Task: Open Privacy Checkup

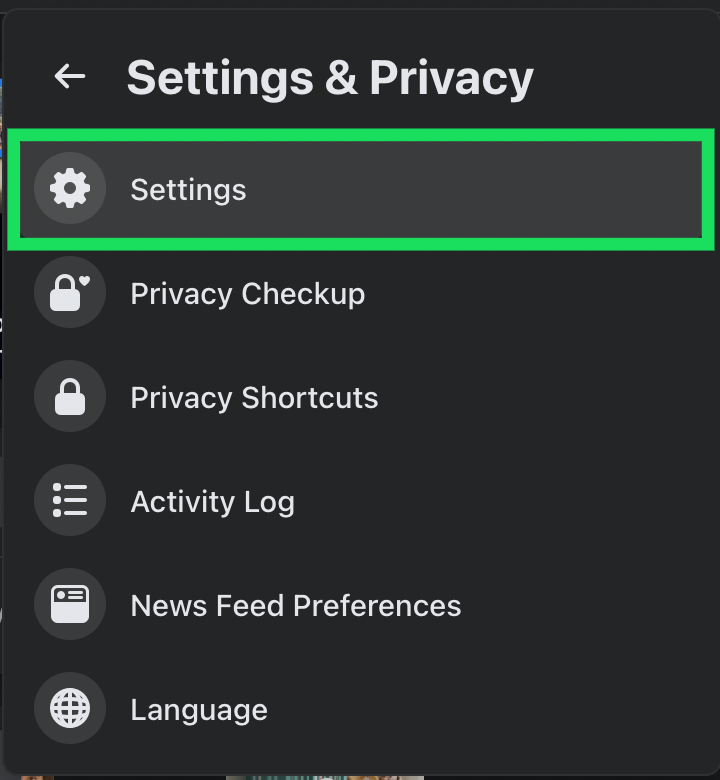Action: pos(247,294)
